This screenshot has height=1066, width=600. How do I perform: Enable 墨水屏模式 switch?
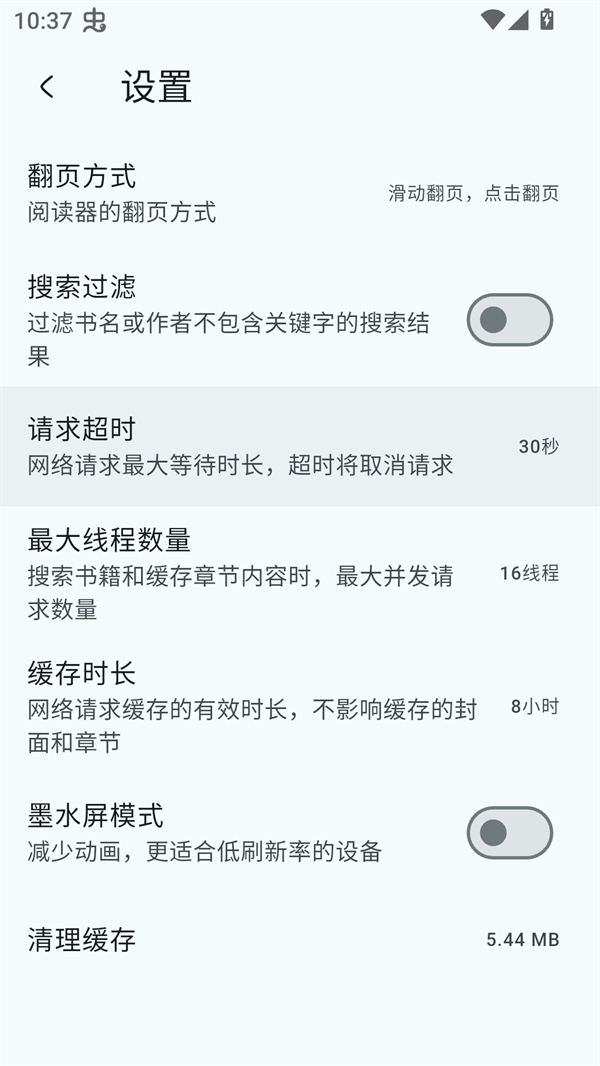[509, 833]
